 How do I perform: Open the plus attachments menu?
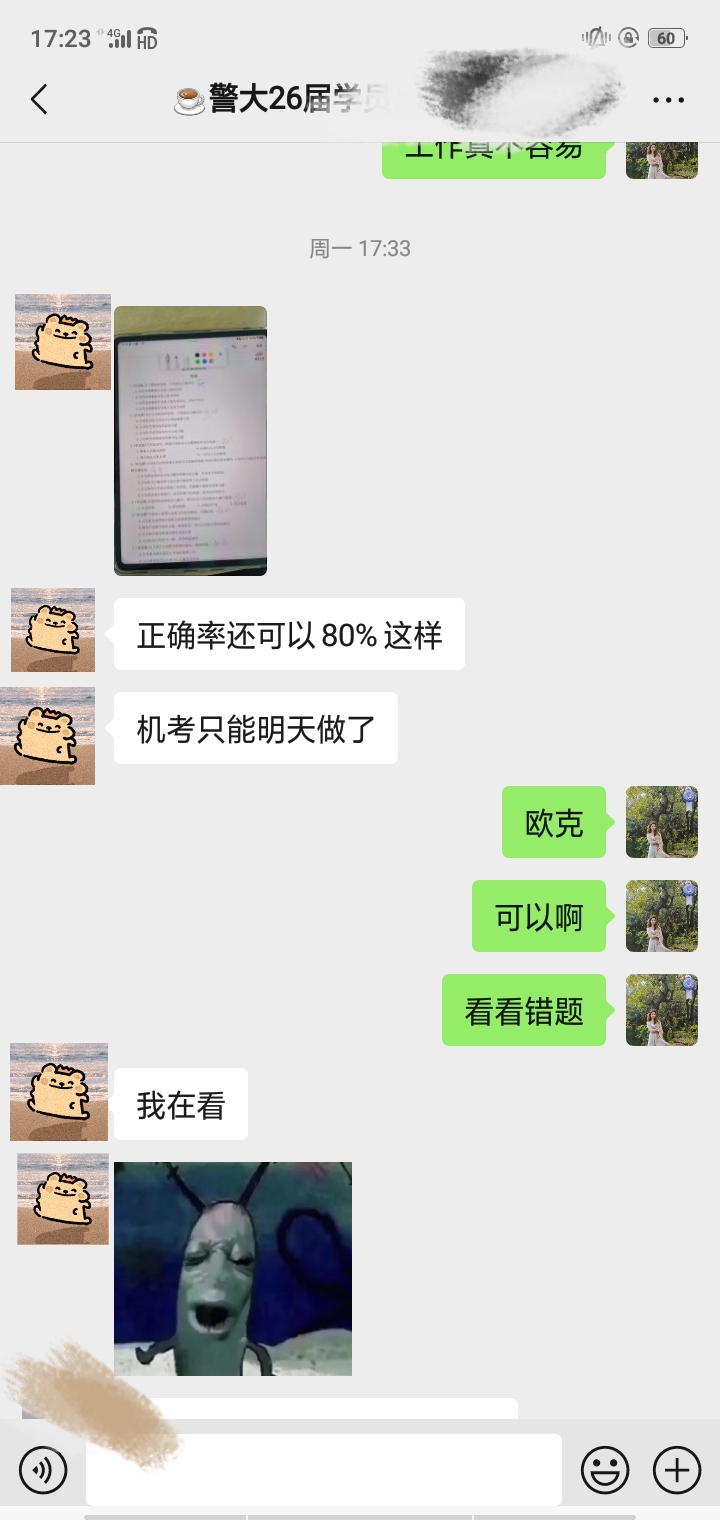pyautogui.click(x=677, y=1469)
